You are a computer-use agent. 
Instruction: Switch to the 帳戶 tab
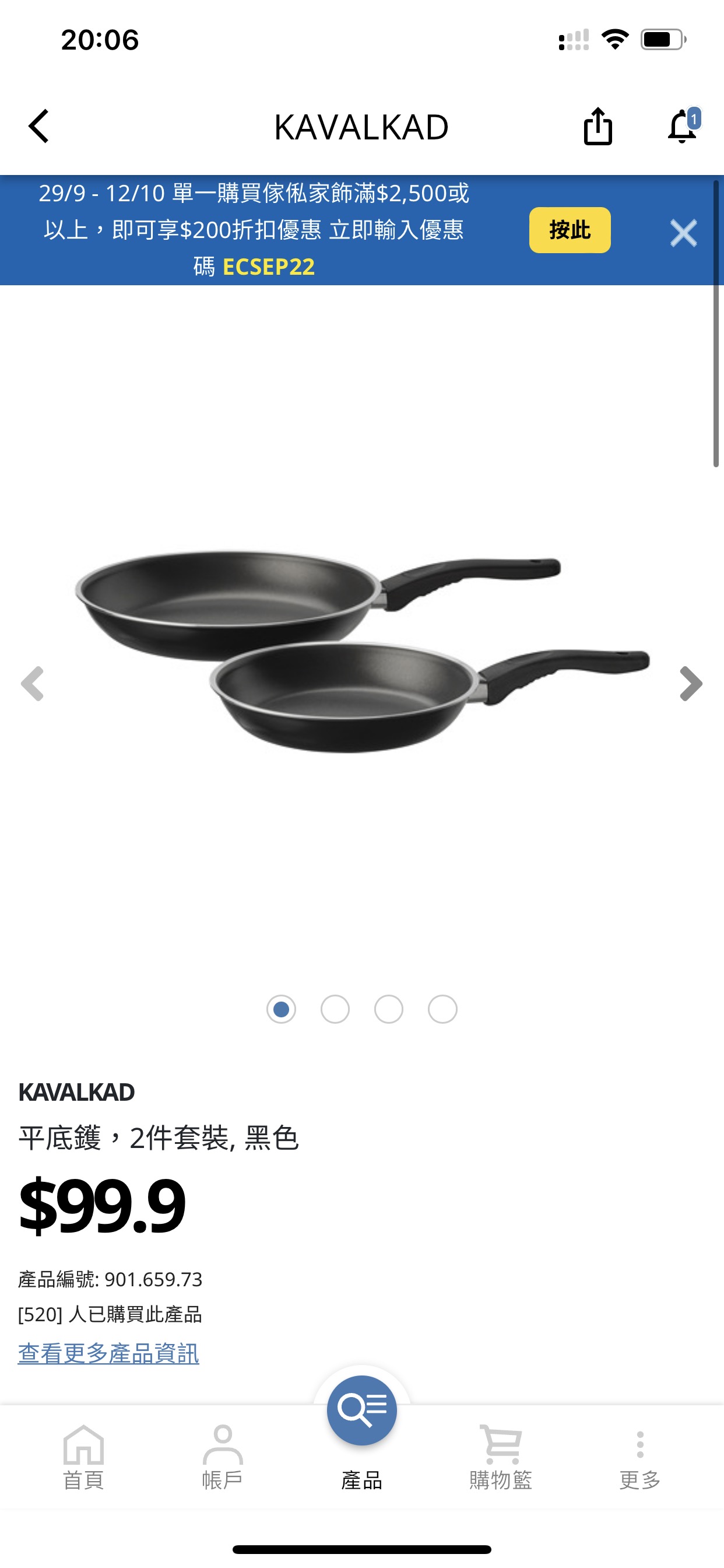[222, 1457]
